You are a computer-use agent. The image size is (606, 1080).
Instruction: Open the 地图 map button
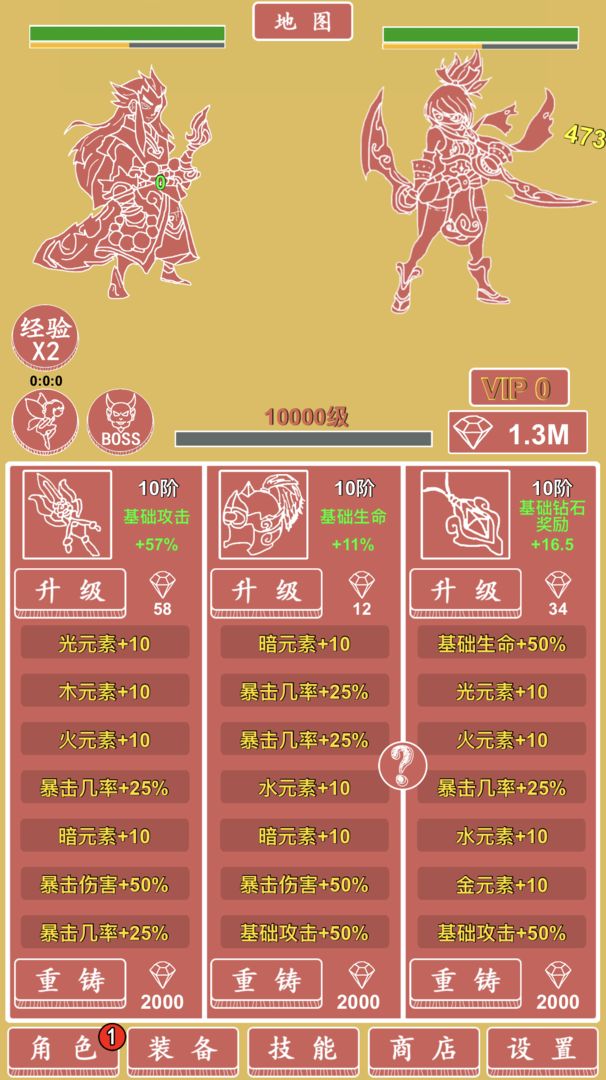[x=302, y=22]
